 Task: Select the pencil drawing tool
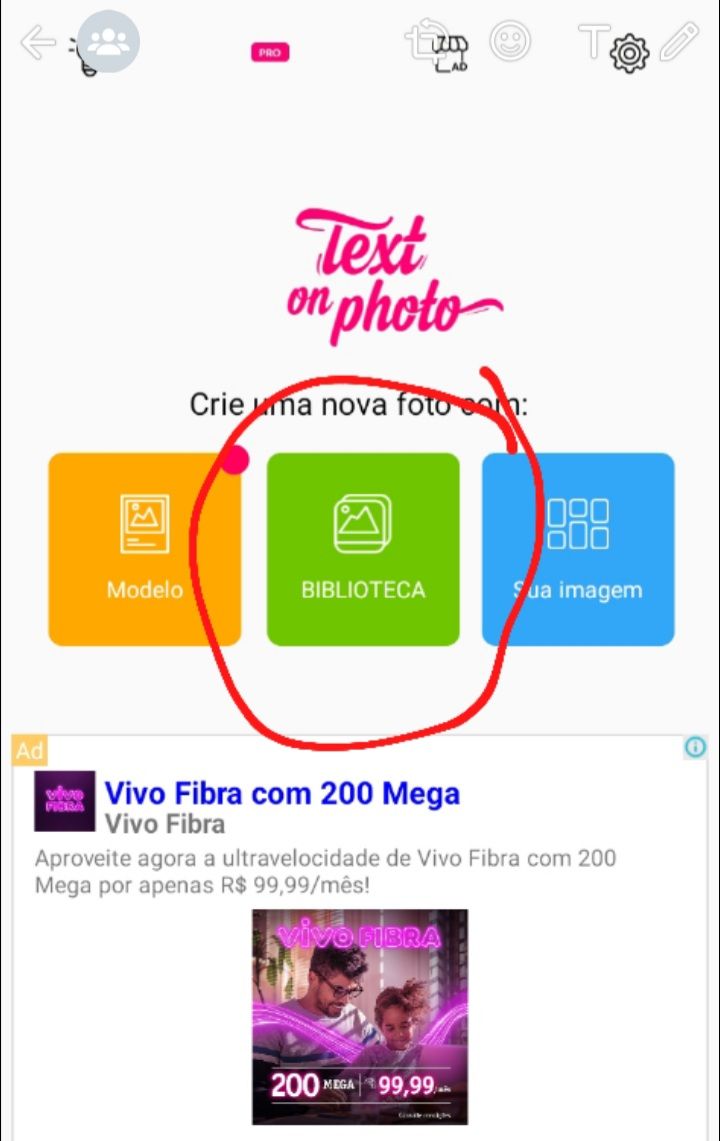(x=679, y=42)
